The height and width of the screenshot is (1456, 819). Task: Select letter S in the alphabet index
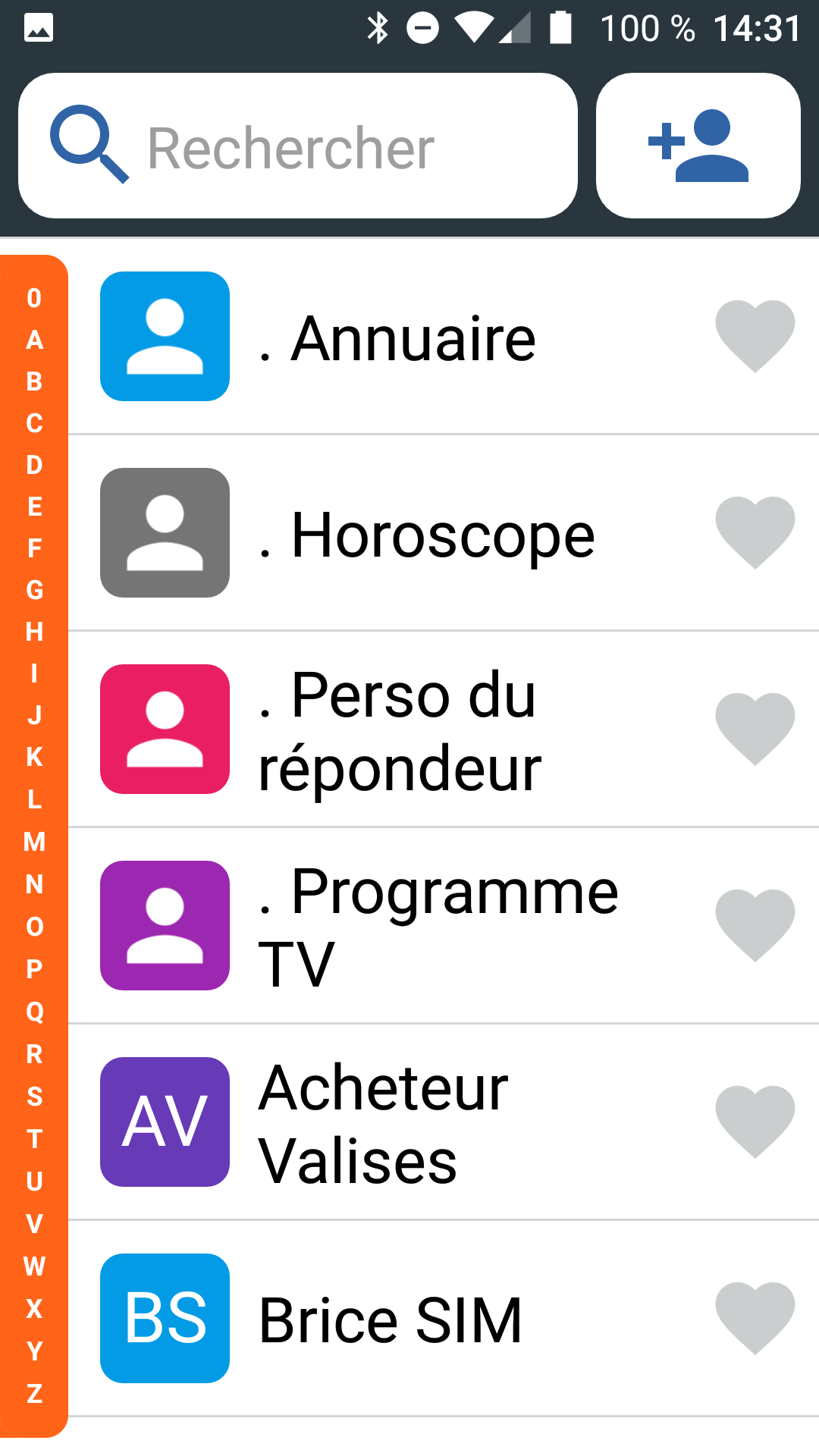[x=34, y=1097]
